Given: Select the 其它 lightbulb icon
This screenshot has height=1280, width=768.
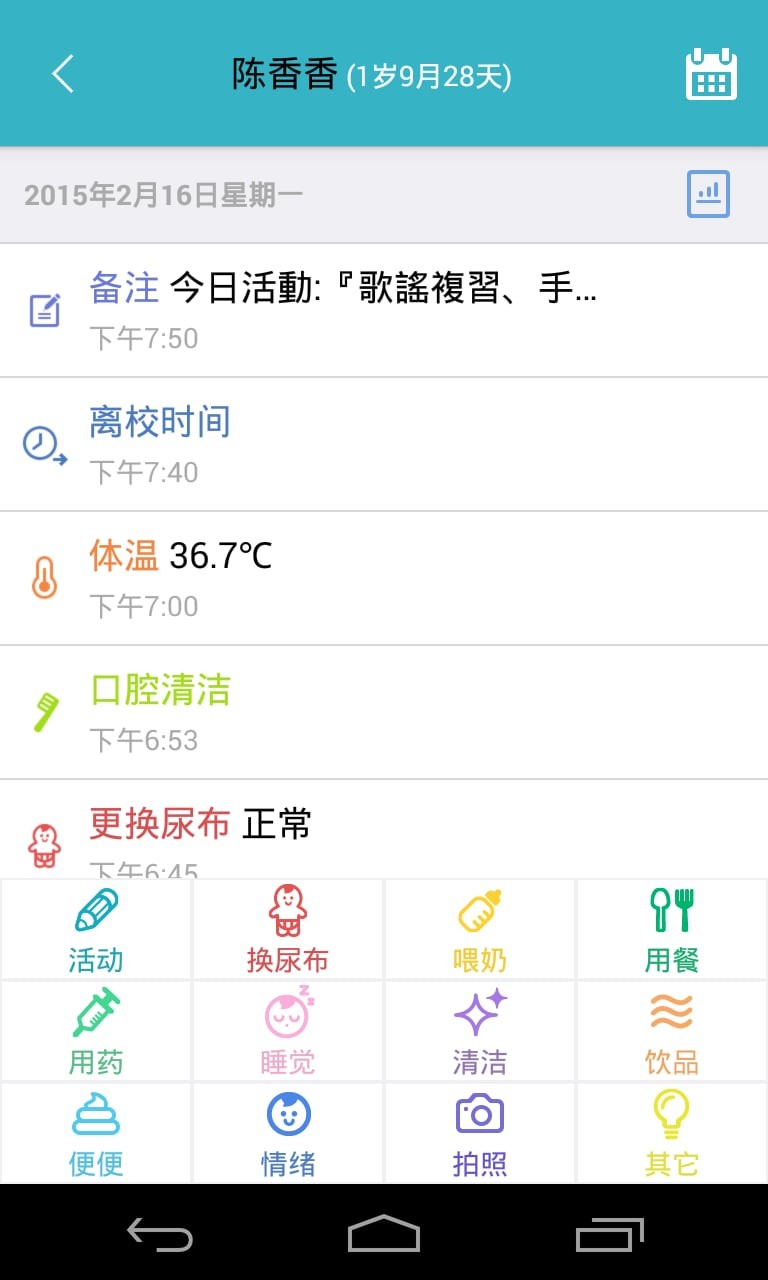Looking at the screenshot, I should tap(671, 1132).
